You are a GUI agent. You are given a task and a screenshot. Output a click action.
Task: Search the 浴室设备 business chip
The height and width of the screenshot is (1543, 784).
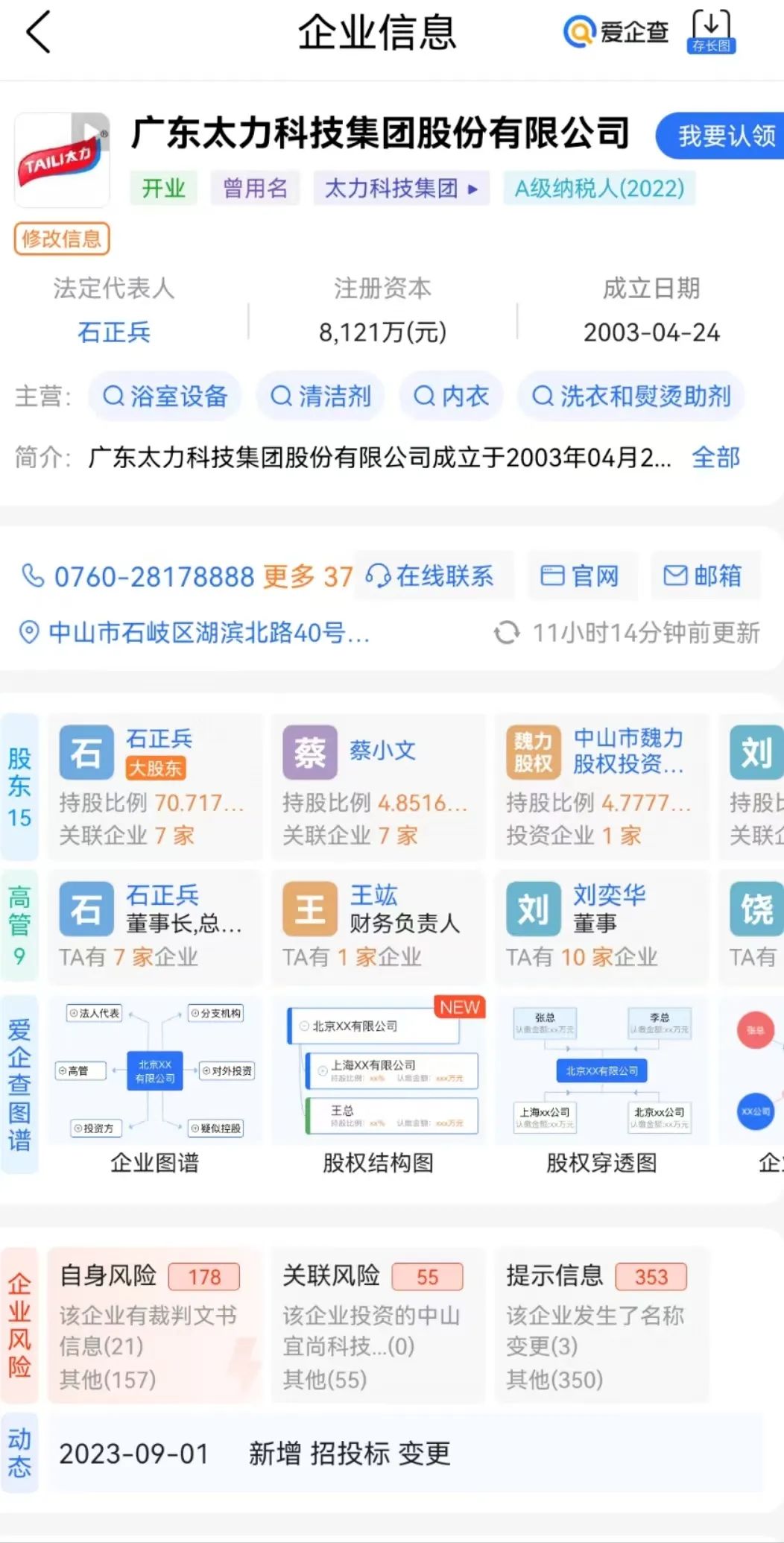(x=165, y=396)
